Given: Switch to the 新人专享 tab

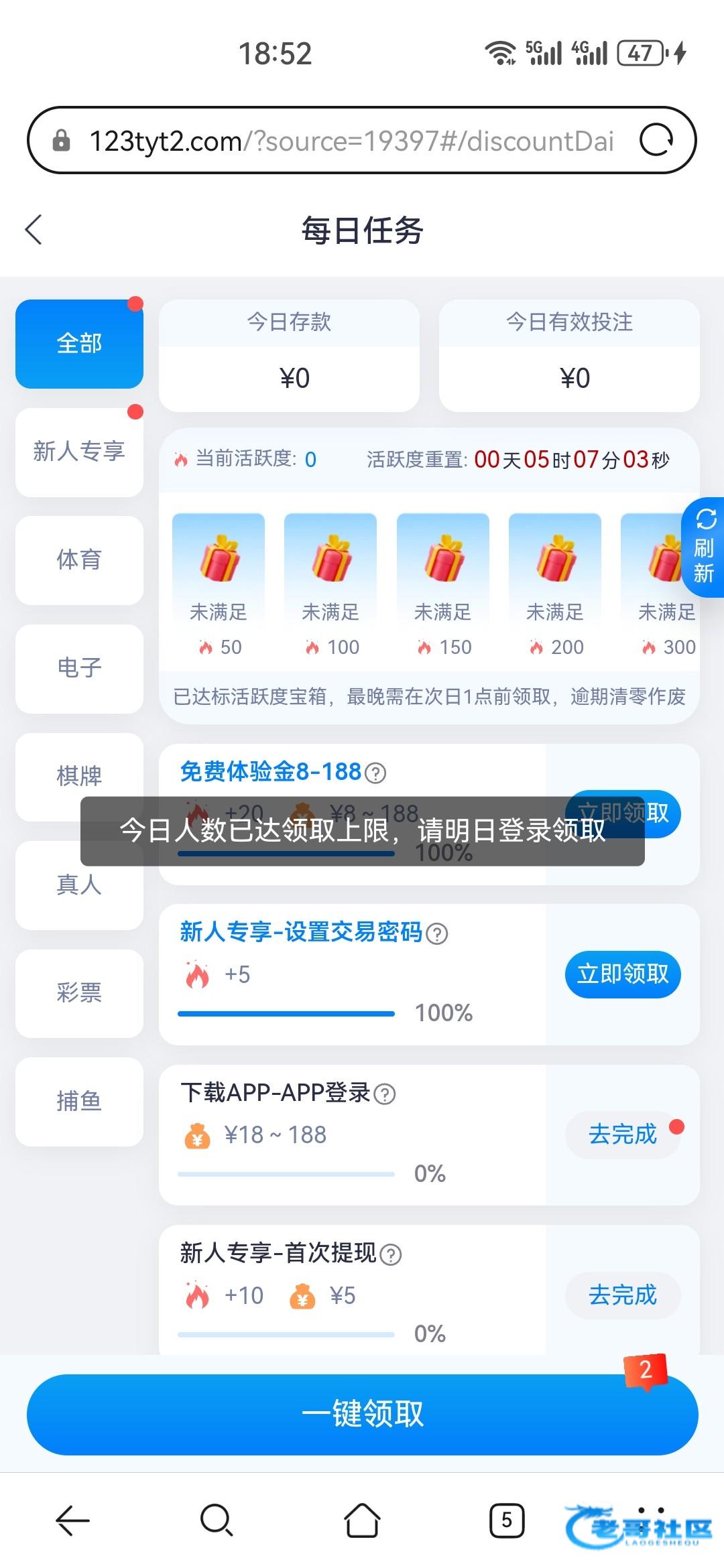Looking at the screenshot, I should pyautogui.click(x=79, y=452).
